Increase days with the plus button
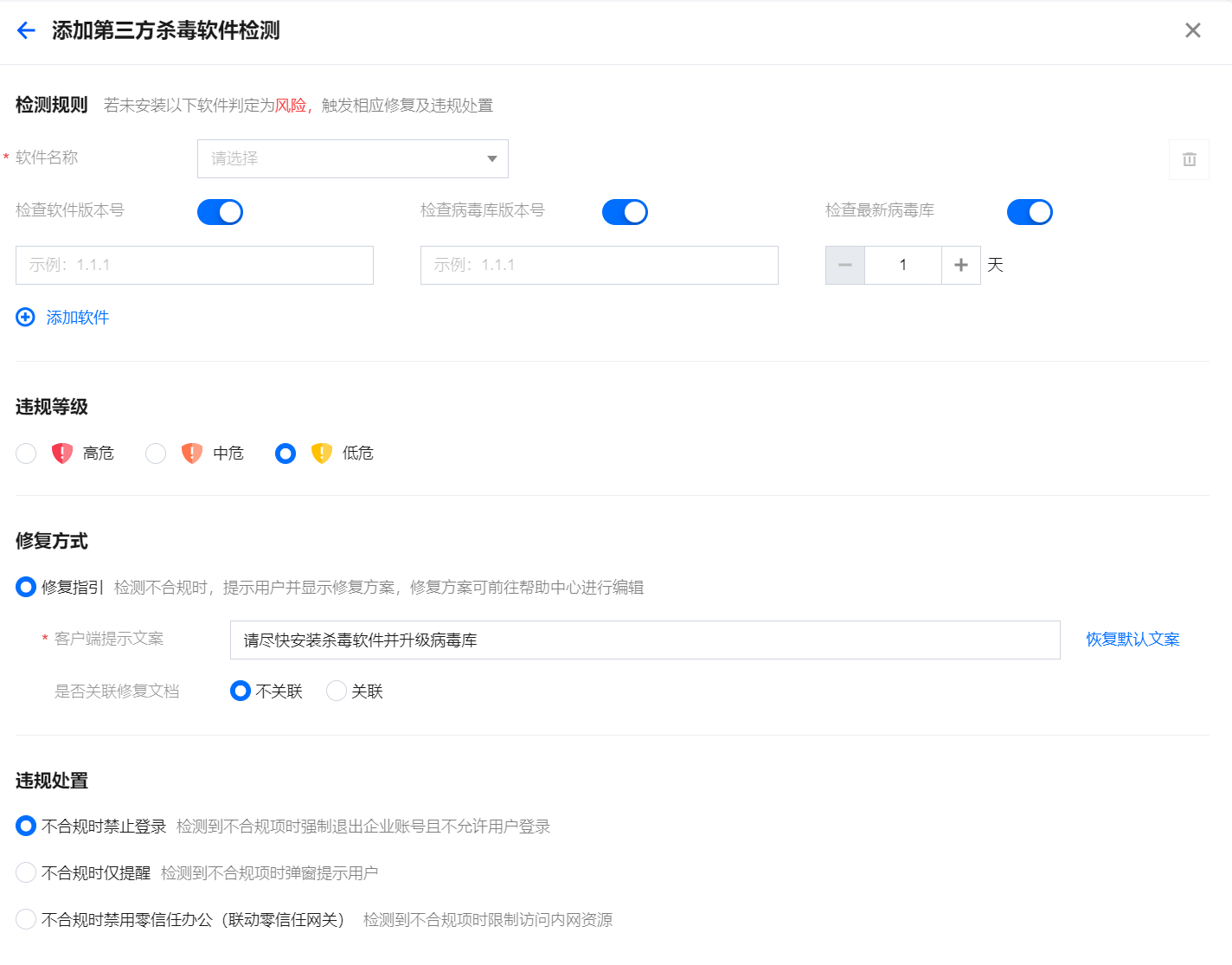1232x965 pixels. click(960, 265)
